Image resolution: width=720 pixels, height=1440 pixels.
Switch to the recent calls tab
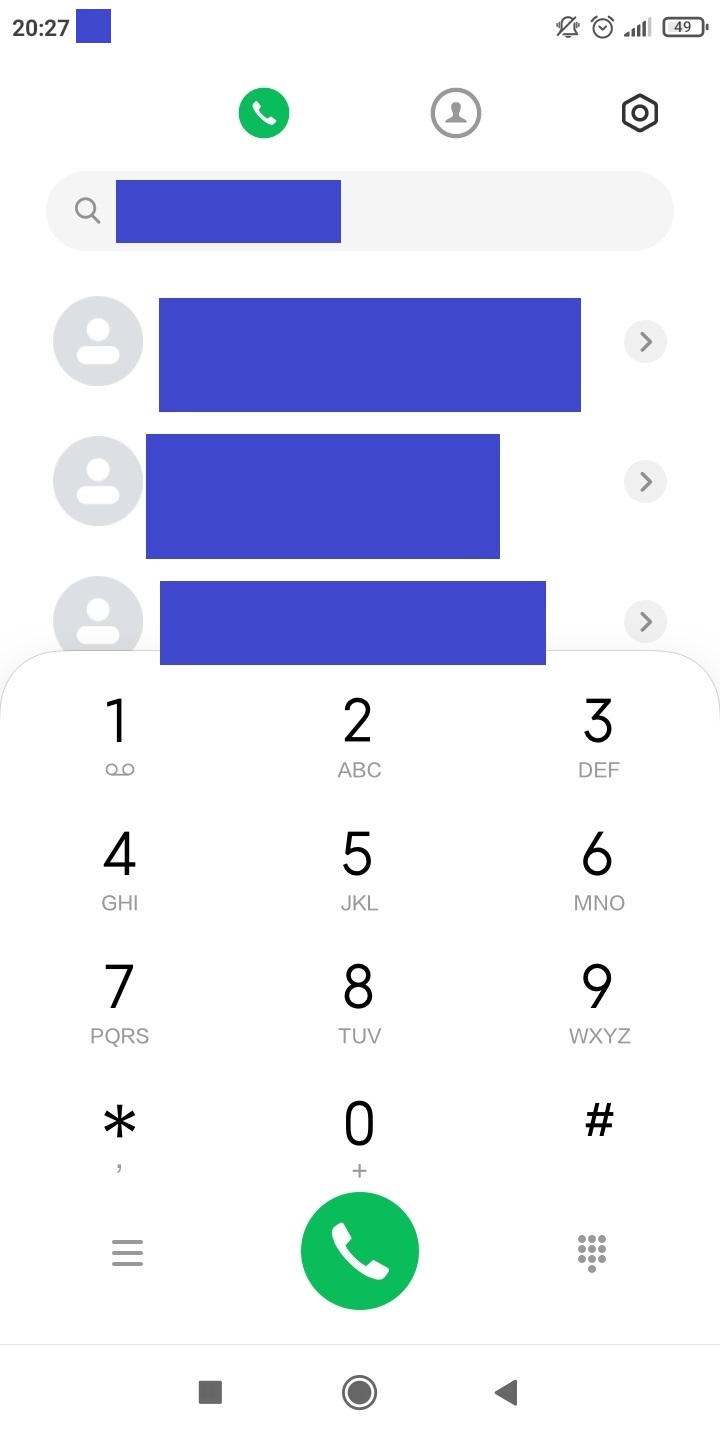(x=264, y=113)
